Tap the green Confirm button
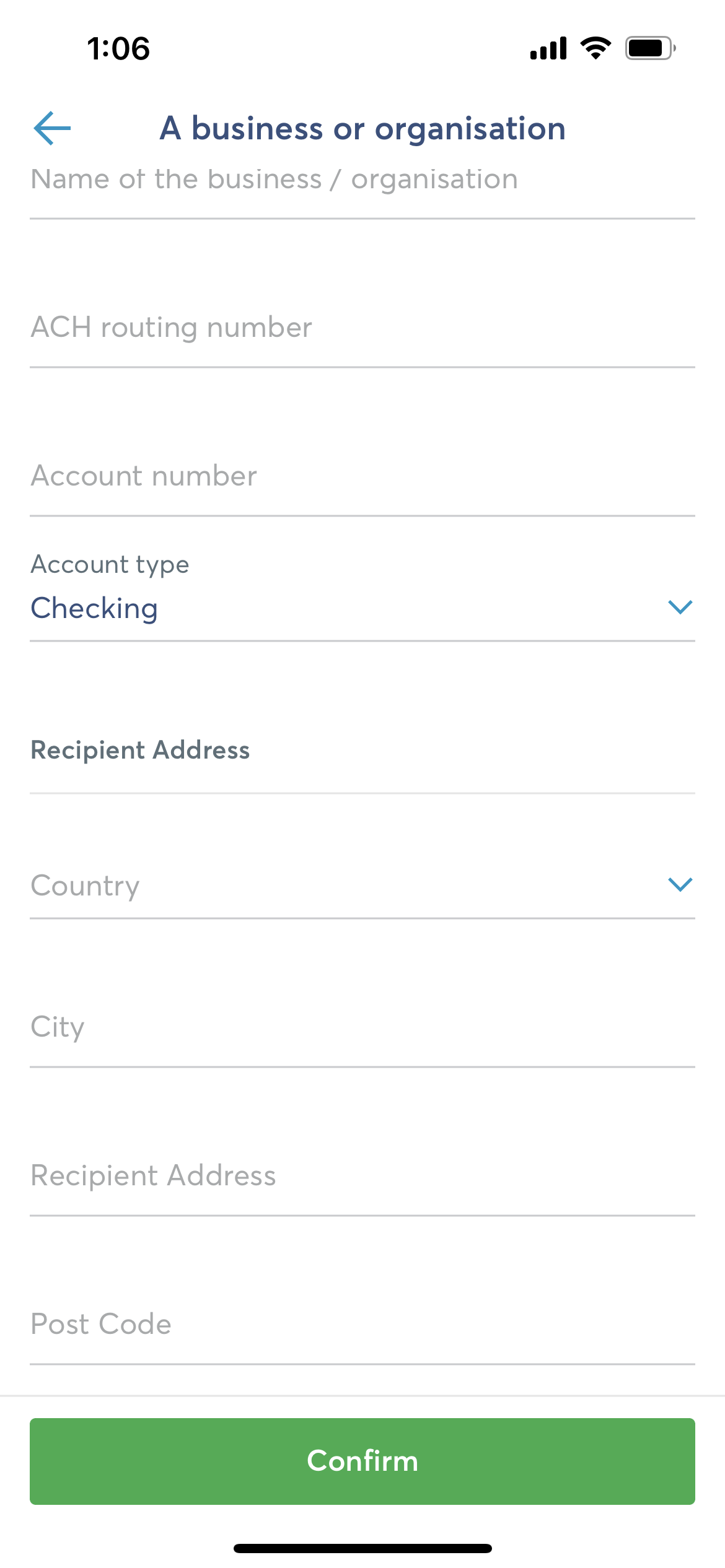 click(362, 1461)
